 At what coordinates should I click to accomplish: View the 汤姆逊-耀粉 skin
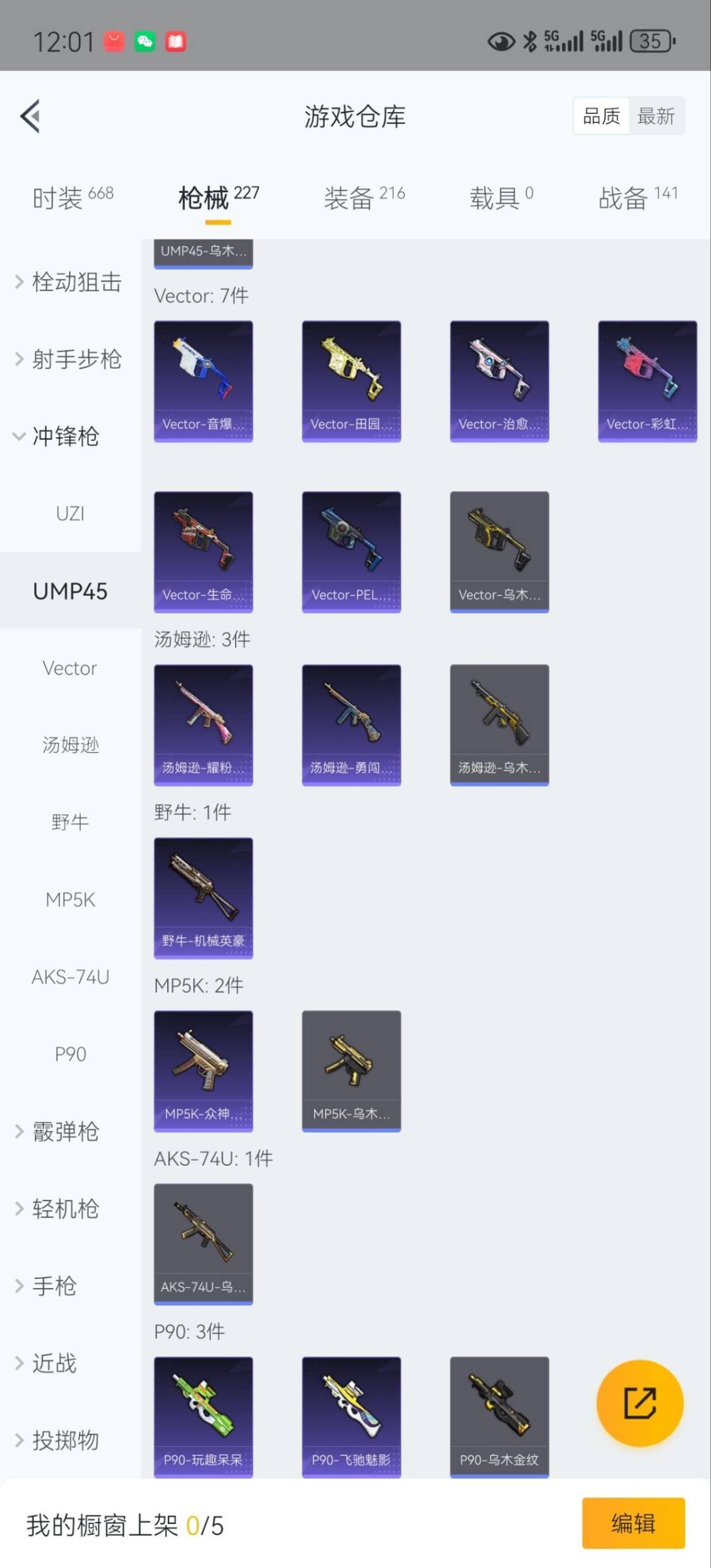tap(203, 724)
